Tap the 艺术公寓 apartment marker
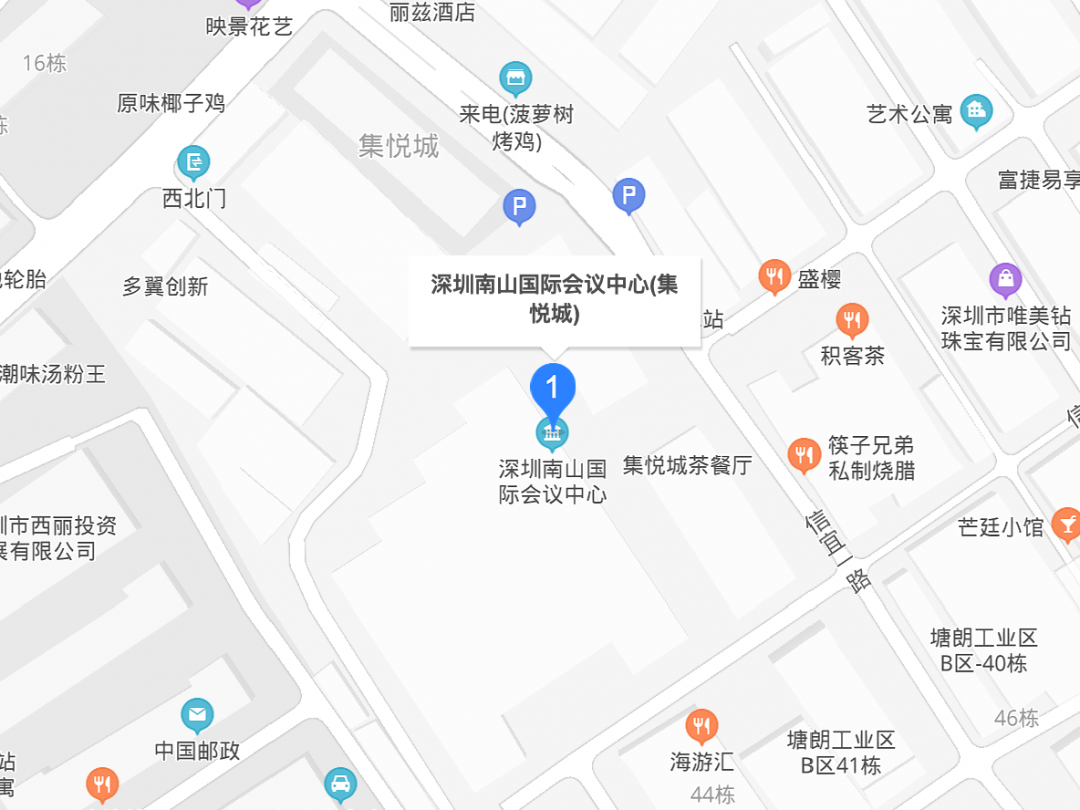 (x=976, y=112)
